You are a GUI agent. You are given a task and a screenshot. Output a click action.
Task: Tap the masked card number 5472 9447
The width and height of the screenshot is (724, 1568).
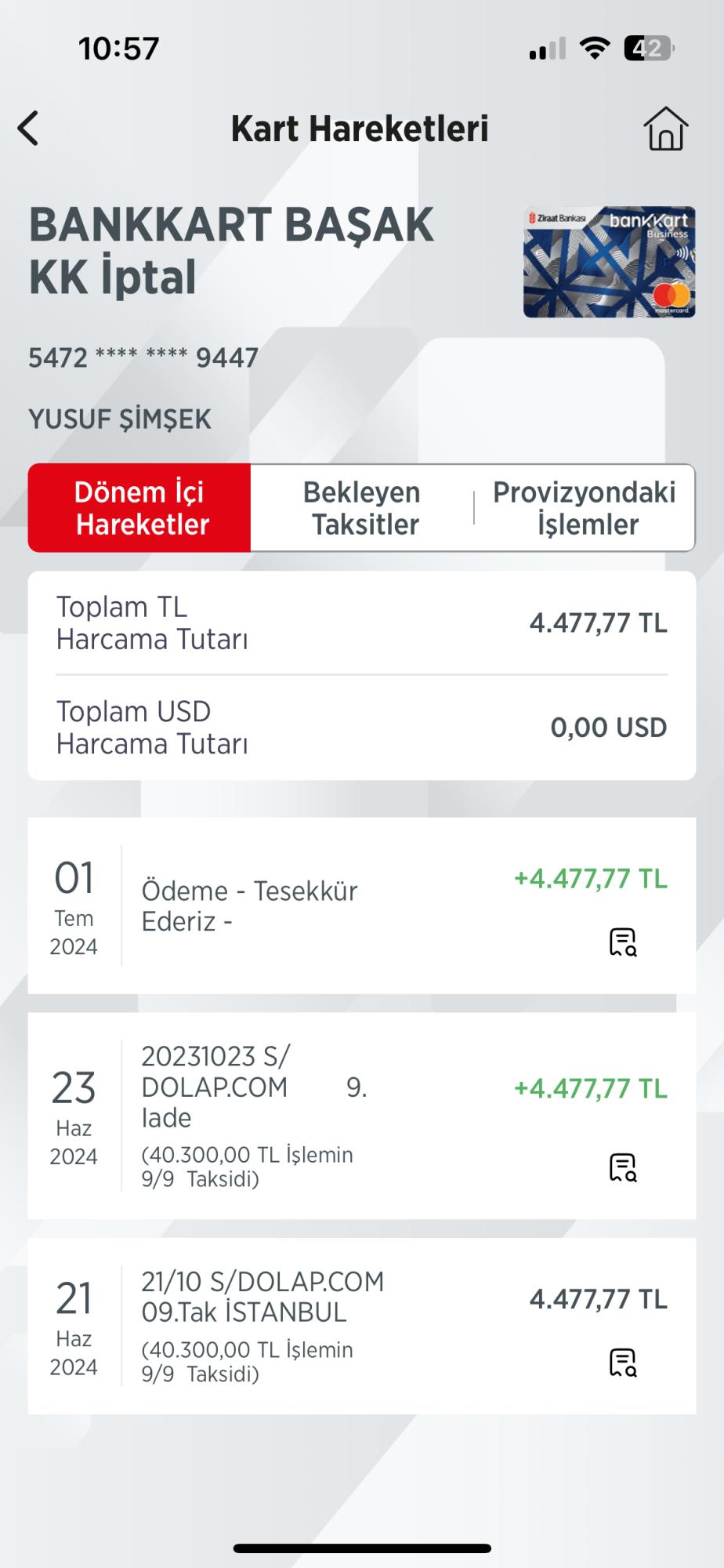coord(141,357)
